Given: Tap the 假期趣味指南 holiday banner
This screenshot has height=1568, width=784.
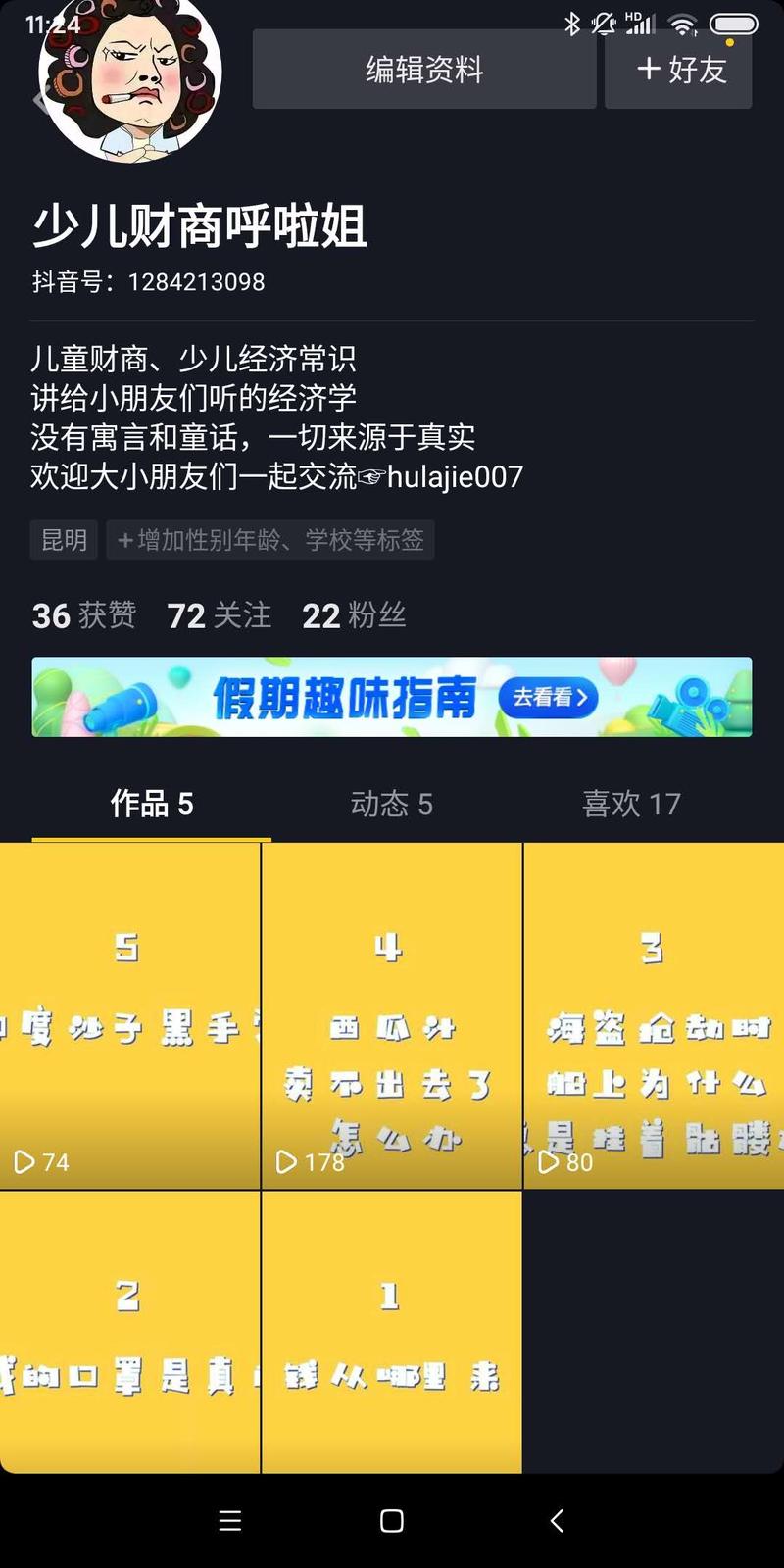Looking at the screenshot, I should [x=343, y=698].
